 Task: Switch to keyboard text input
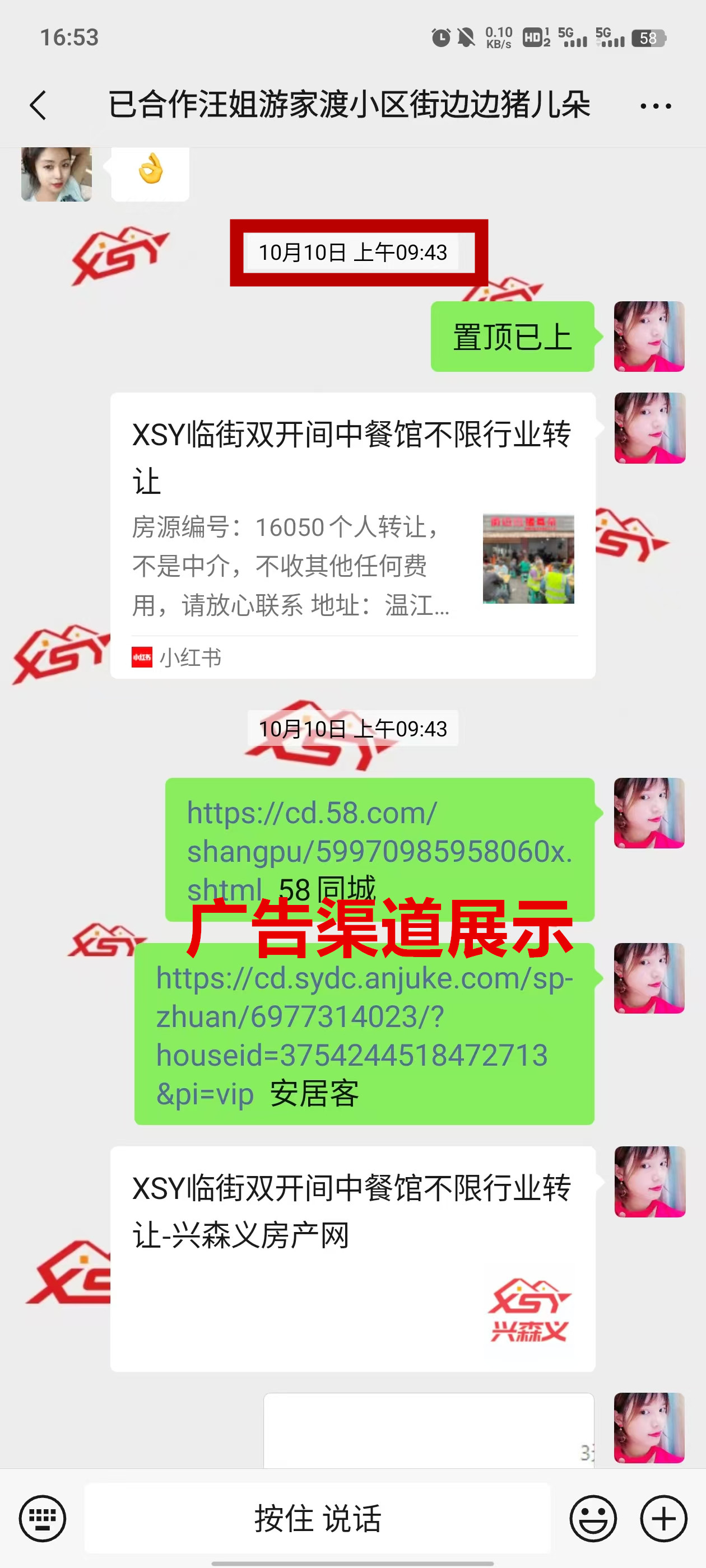pyautogui.click(x=42, y=1518)
